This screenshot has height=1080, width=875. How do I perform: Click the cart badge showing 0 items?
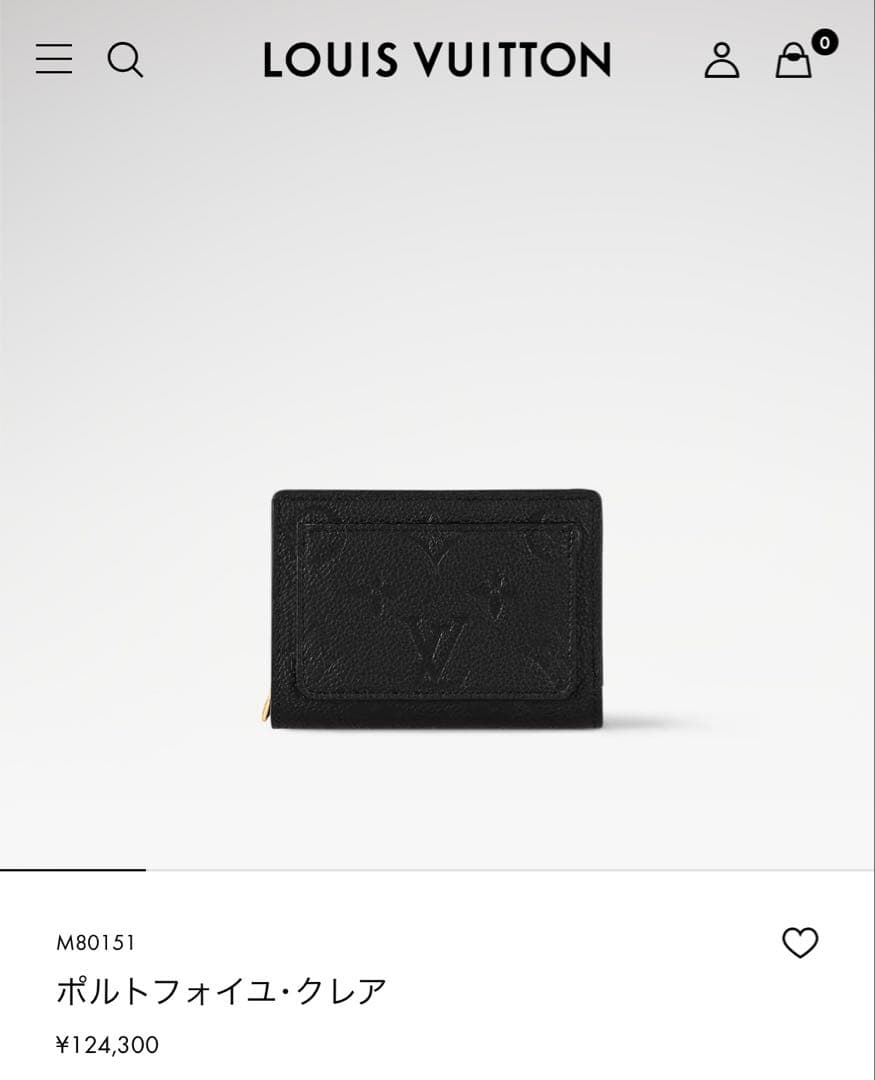pos(823,44)
